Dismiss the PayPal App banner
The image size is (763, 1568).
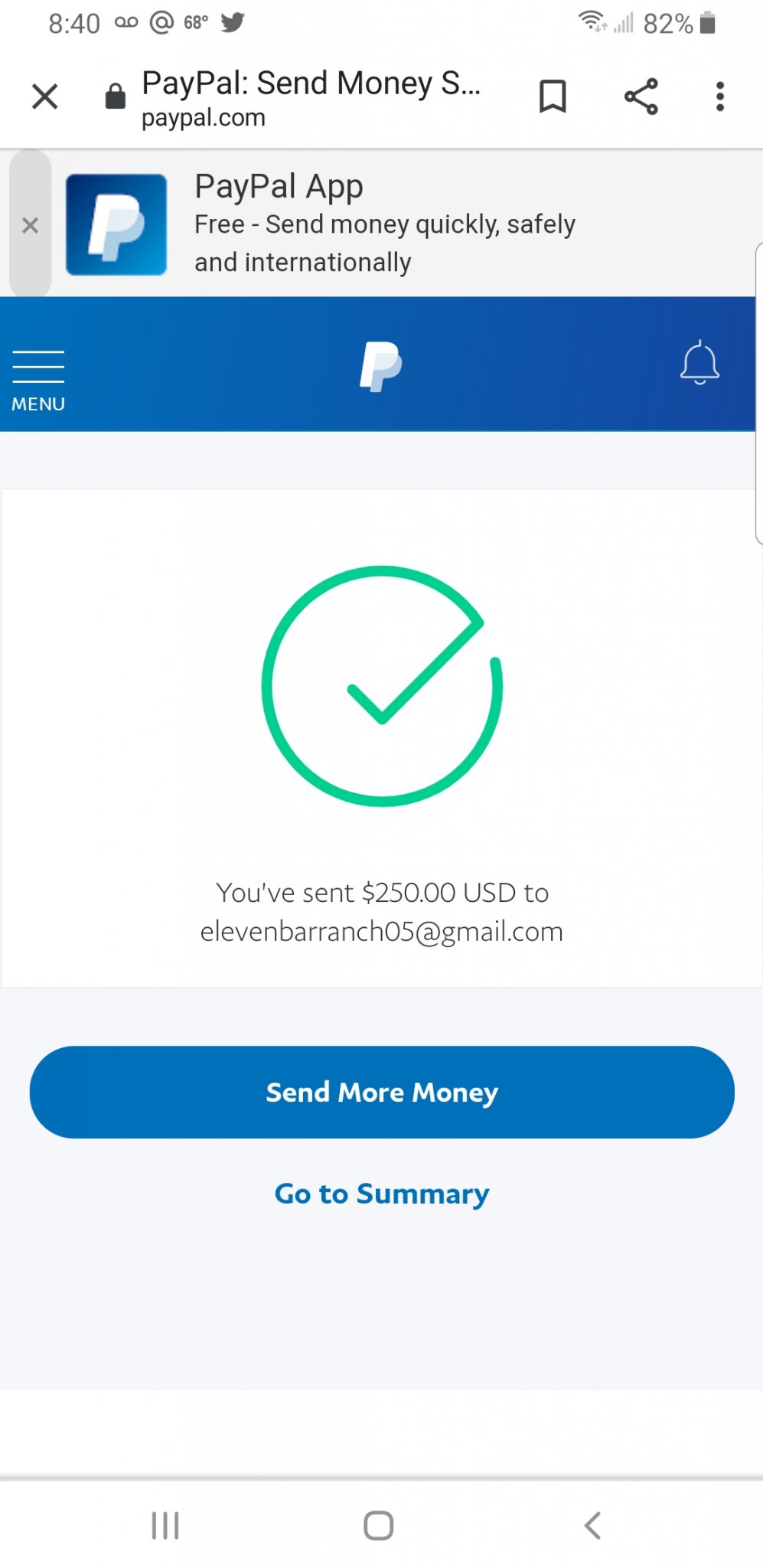point(30,225)
